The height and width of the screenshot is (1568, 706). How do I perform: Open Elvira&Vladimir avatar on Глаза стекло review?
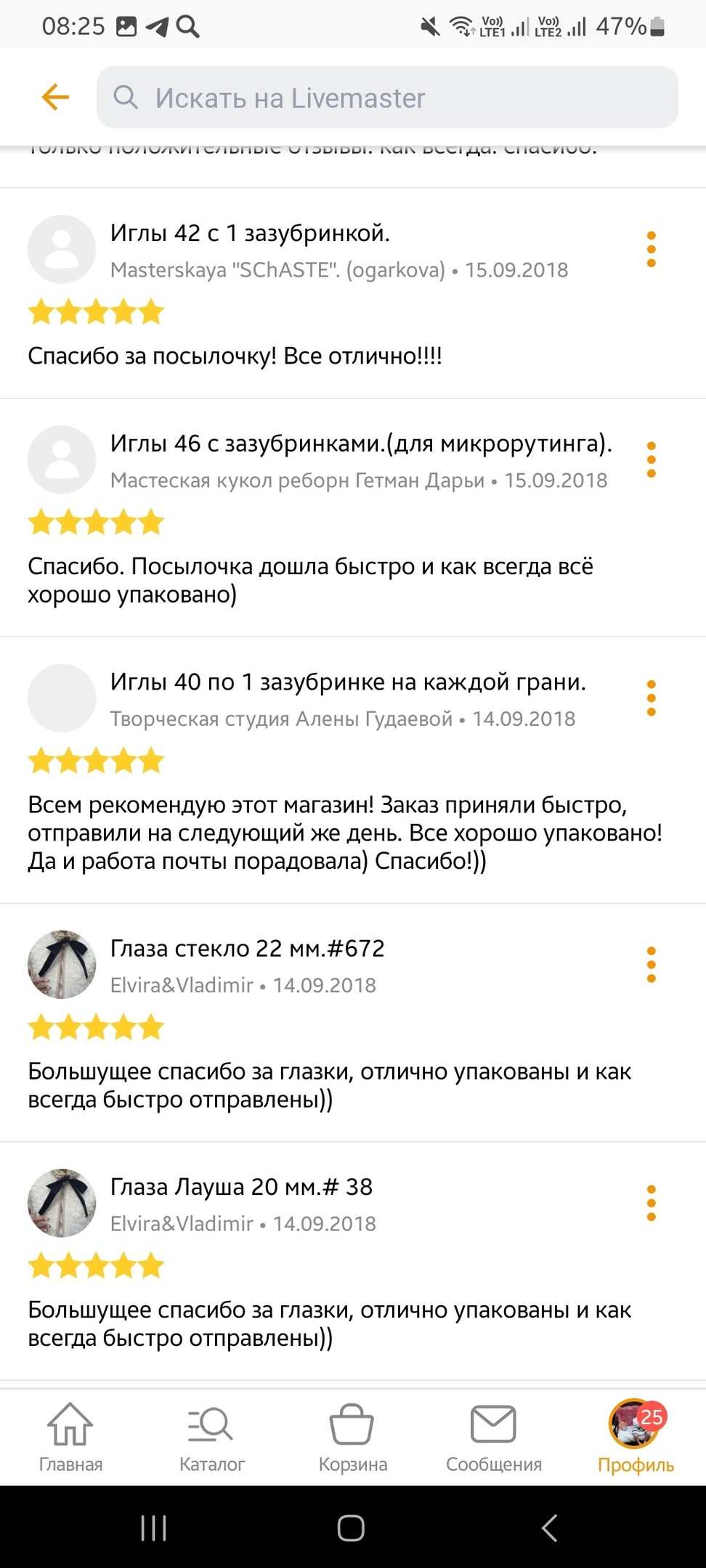click(62, 965)
